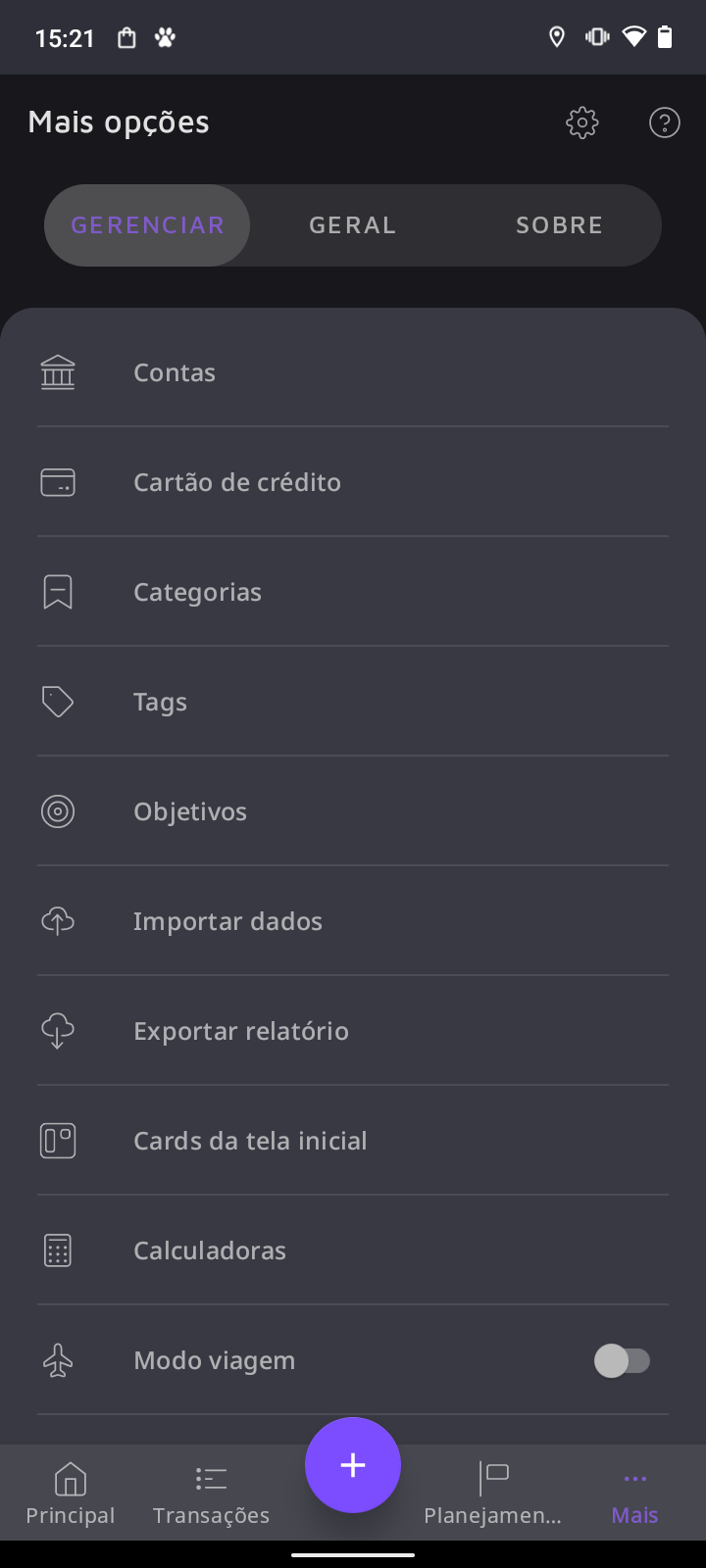Select the Contas bank icon
The width and height of the screenshot is (706, 1568).
click(x=58, y=371)
